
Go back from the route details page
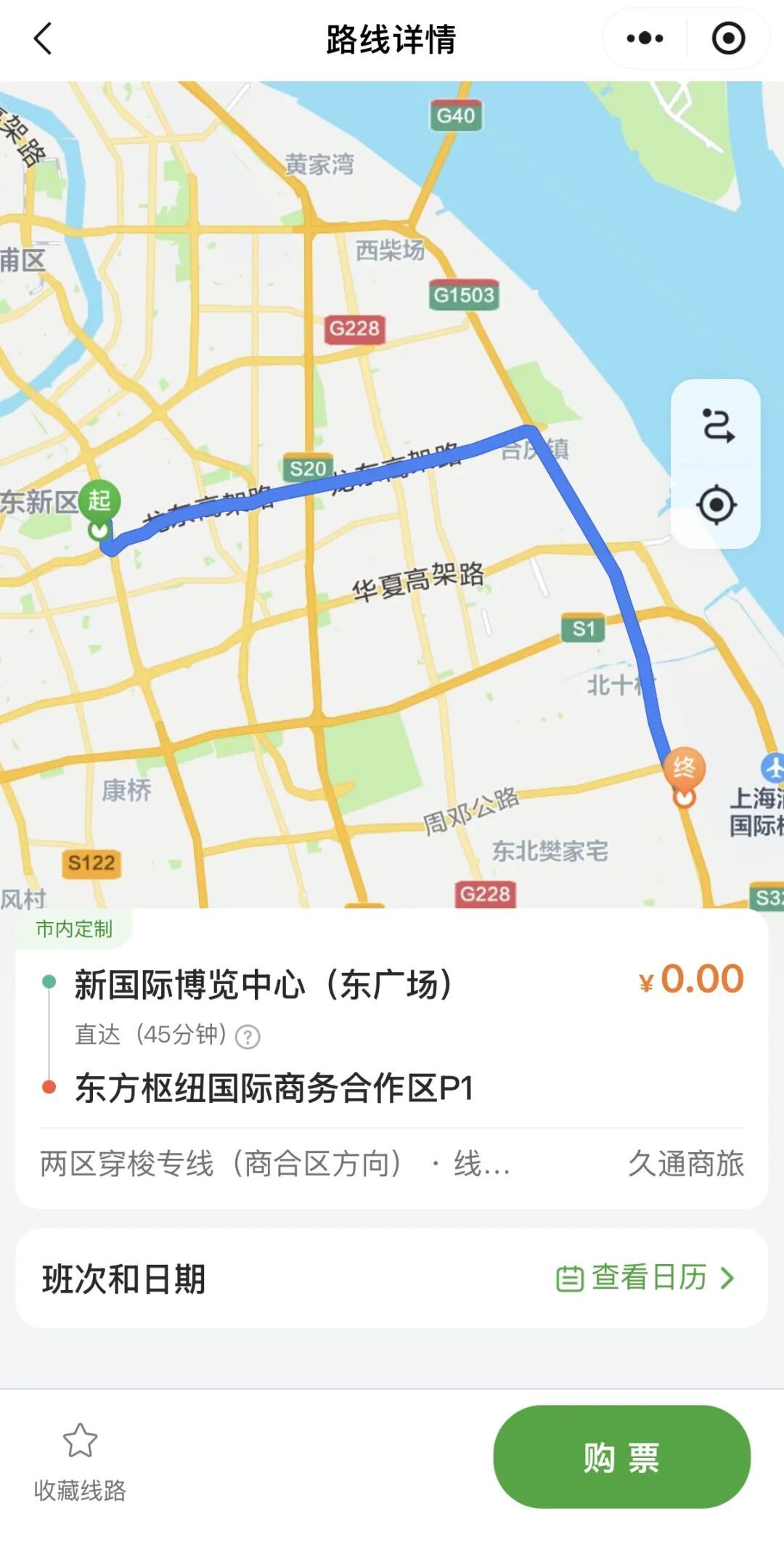tap(44, 38)
